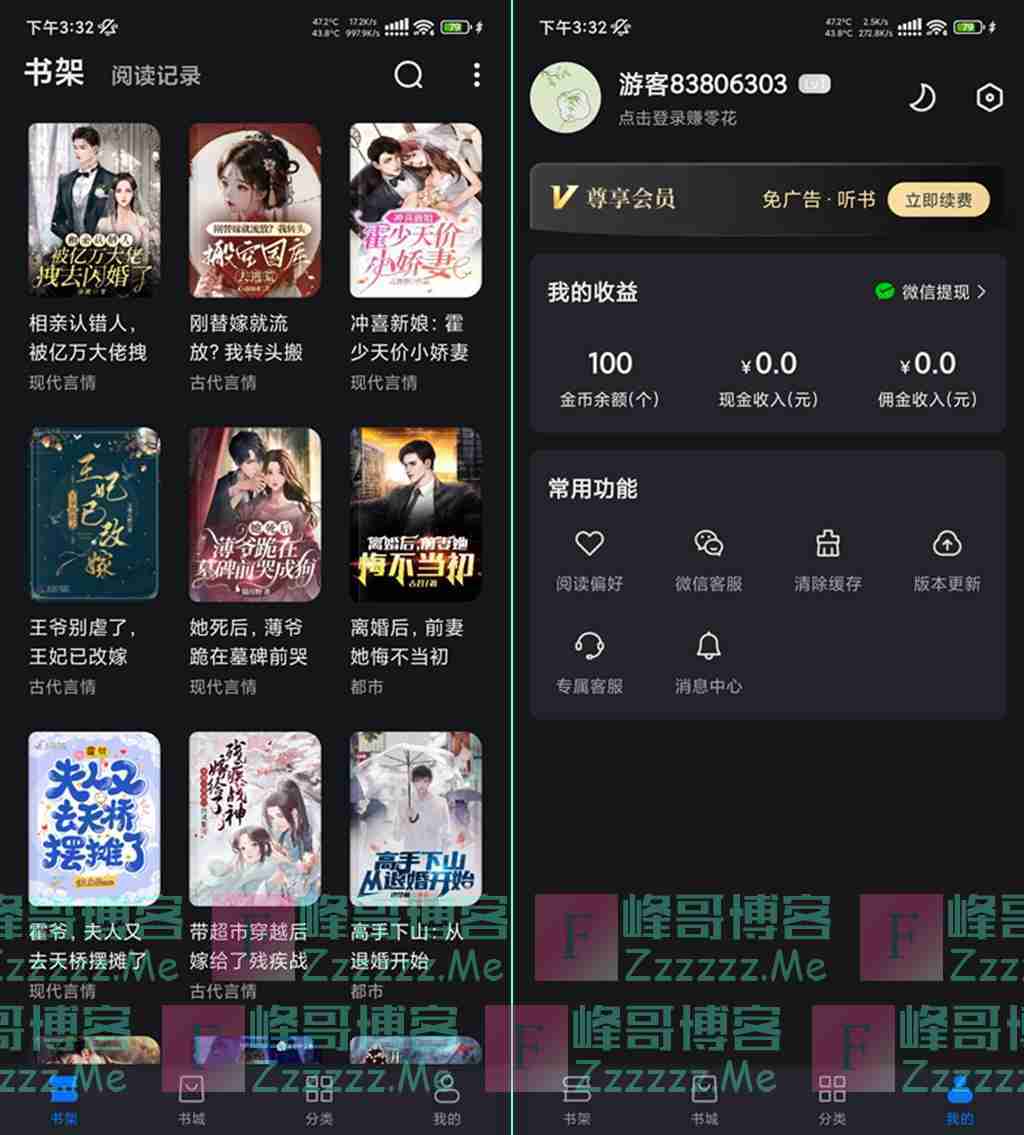Check for 版本更新

click(x=946, y=560)
